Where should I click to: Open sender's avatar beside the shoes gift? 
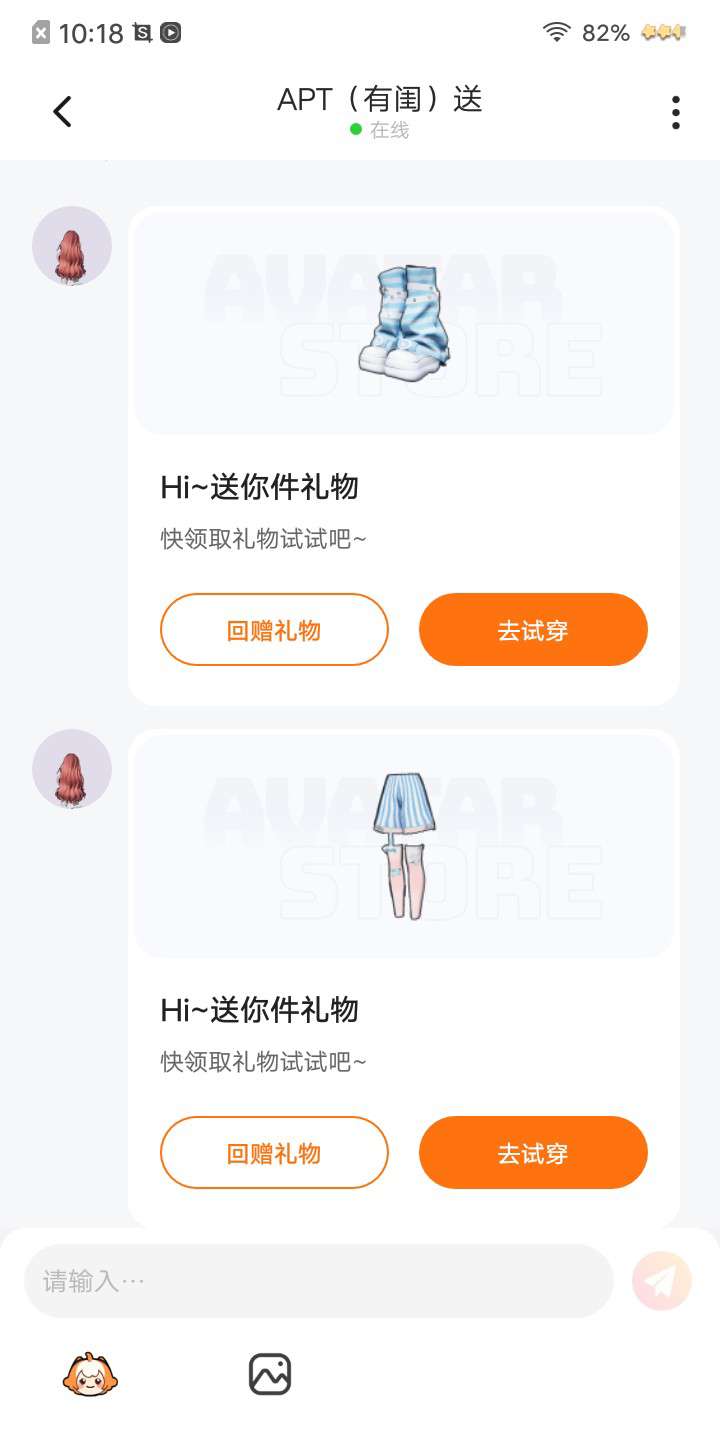coord(72,246)
